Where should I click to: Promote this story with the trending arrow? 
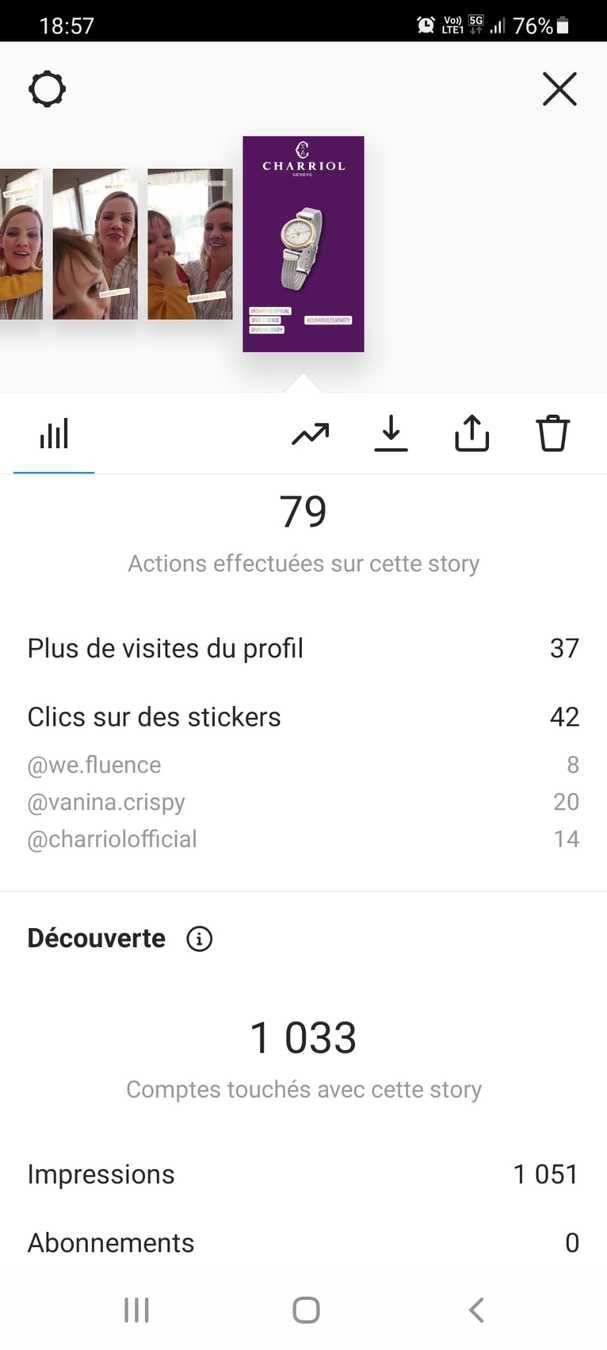click(x=310, y=434)
